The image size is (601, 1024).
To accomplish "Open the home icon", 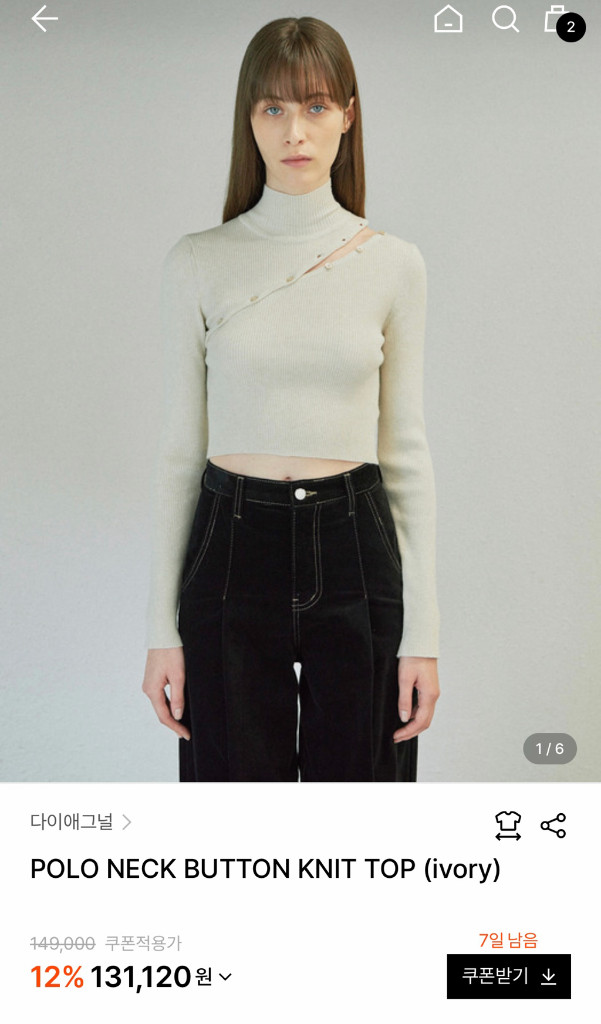I will pyautogui.click(x=448, y=19).
